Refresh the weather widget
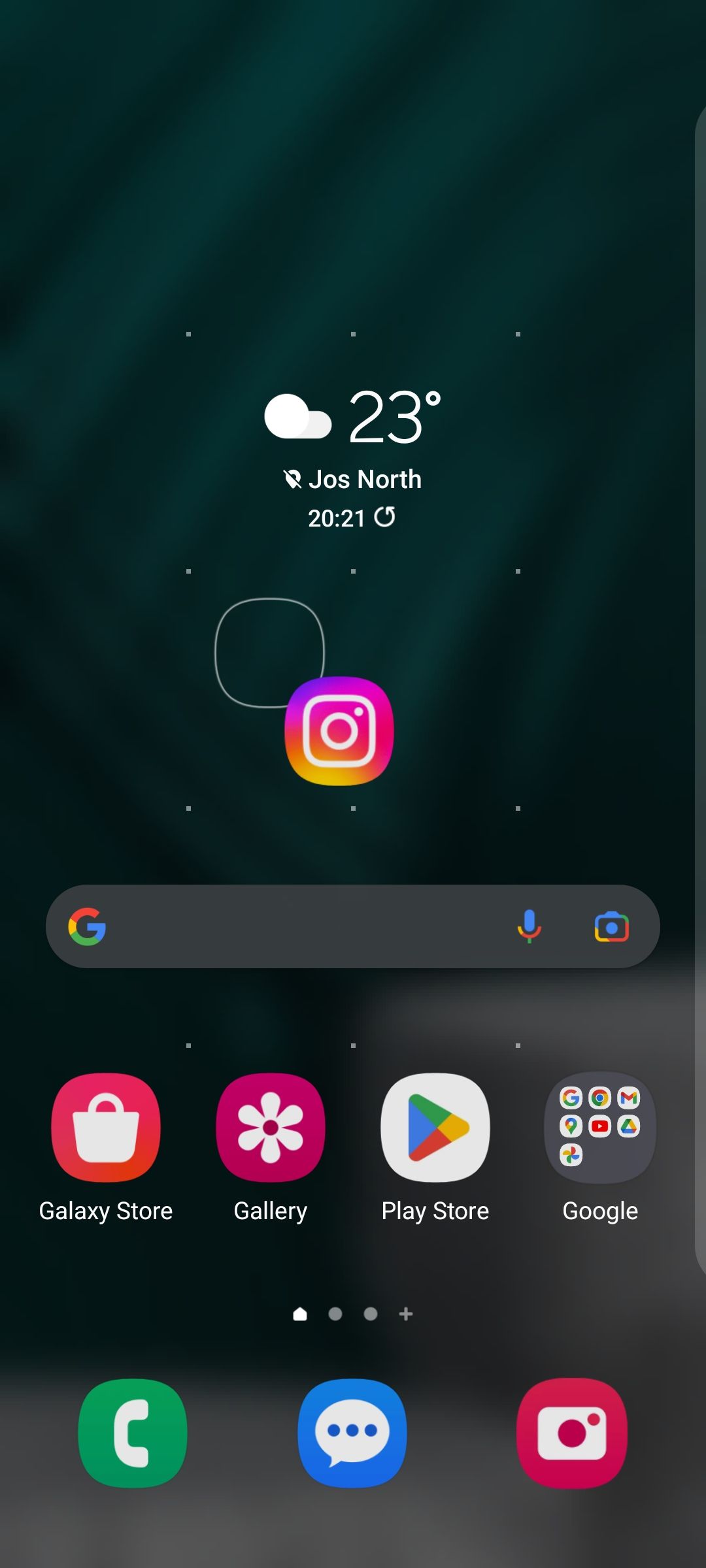Image resolution: width=706 pixels, height=1568 pixels. [x=385, y=517]
